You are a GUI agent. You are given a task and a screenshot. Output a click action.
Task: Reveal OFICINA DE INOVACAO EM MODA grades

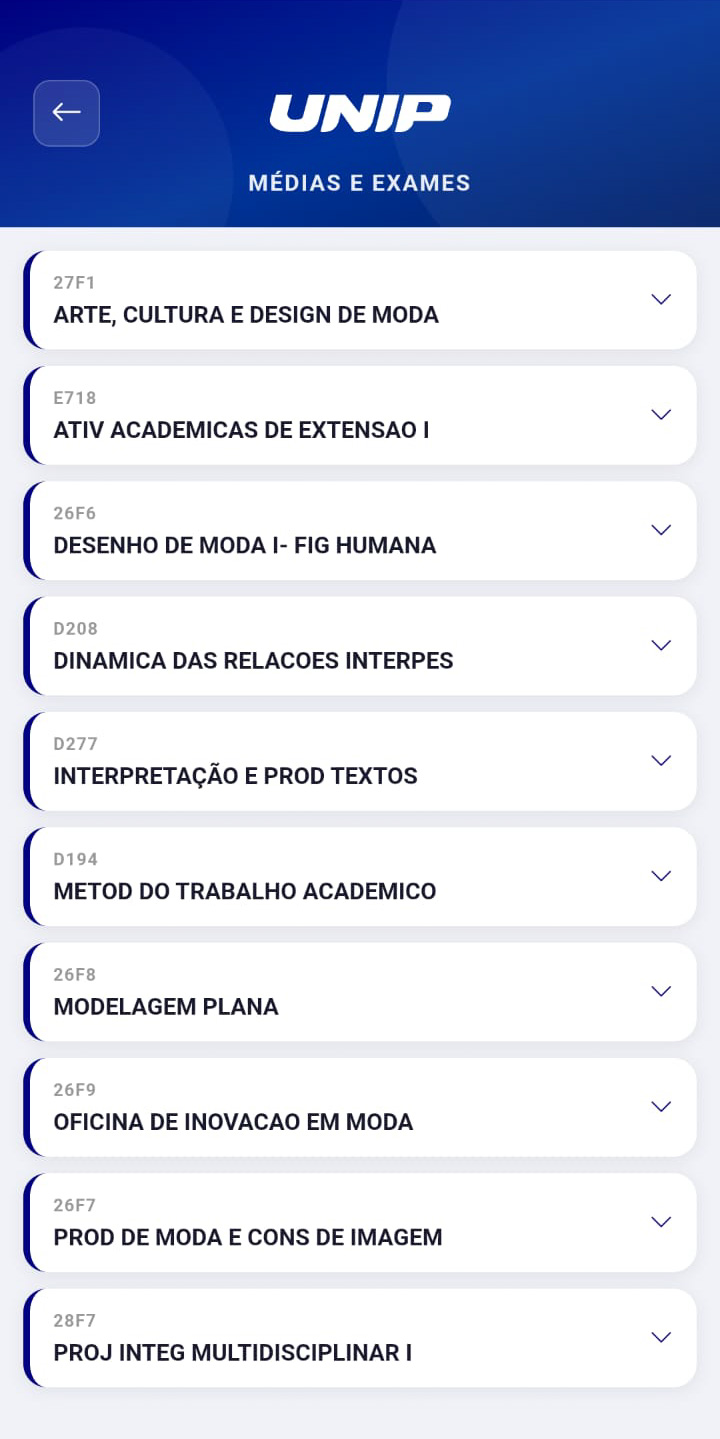click(660, 1106)
